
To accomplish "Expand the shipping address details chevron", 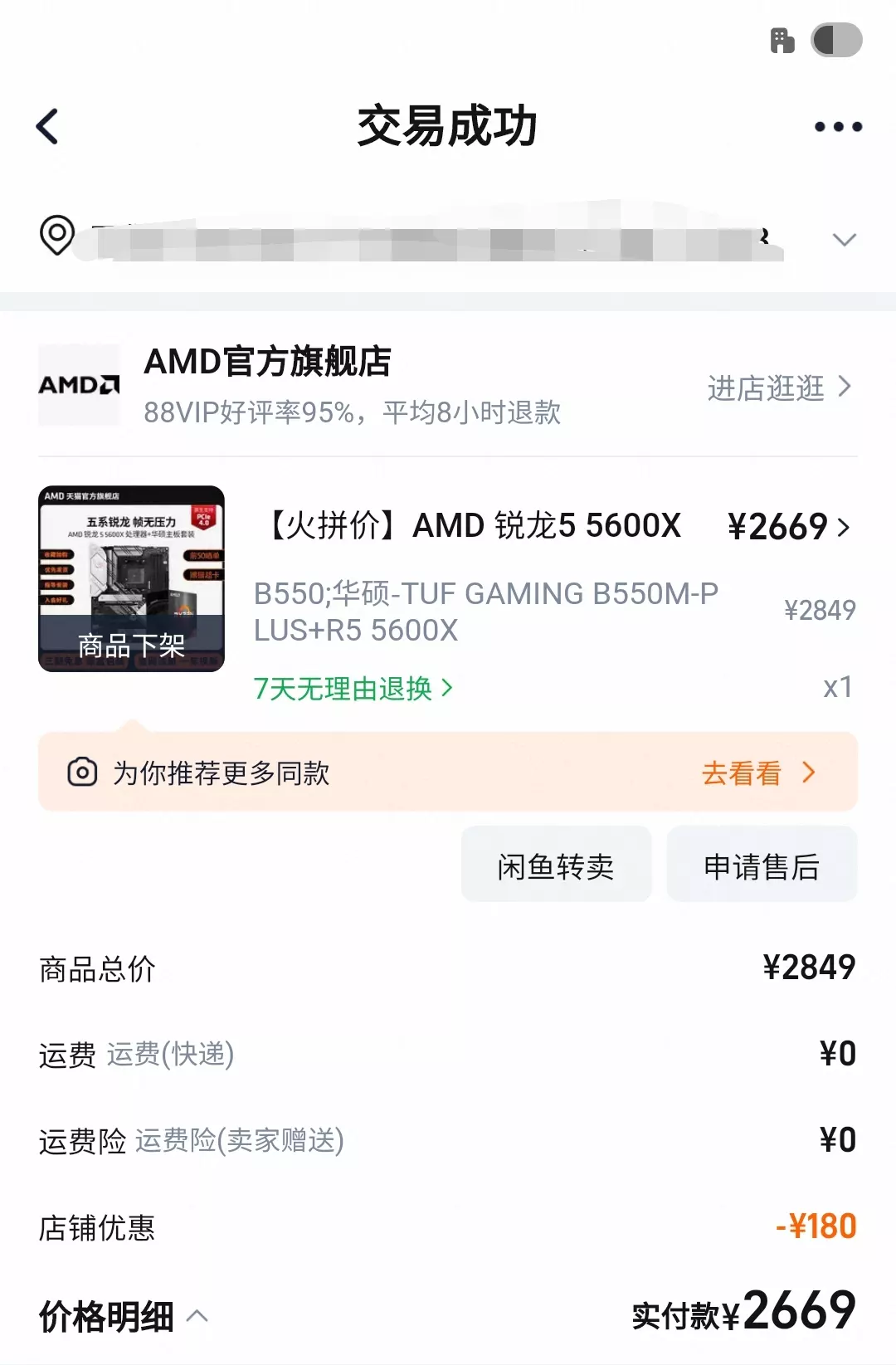I will pos(845,240).
